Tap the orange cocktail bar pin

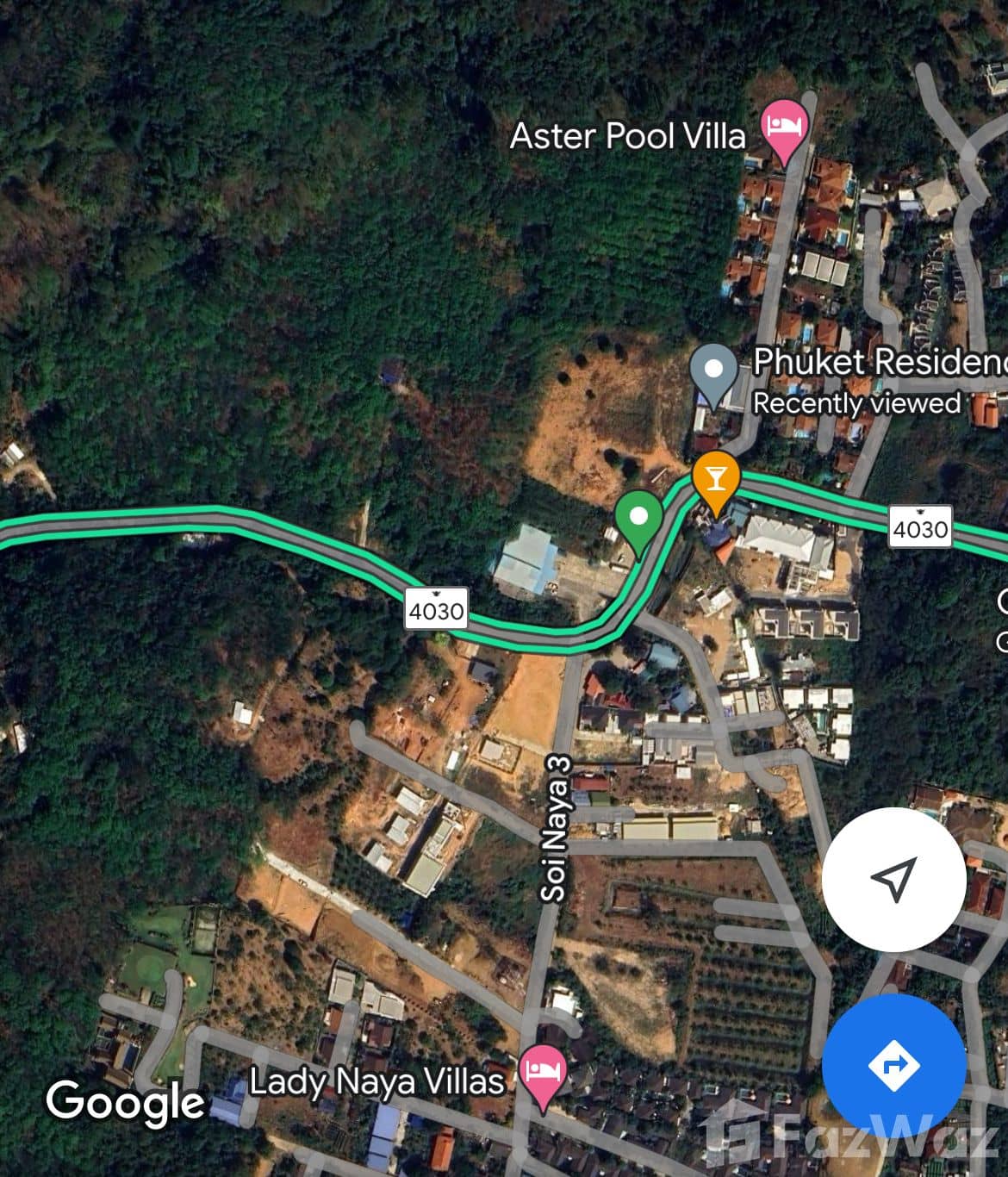pos(716,478)
